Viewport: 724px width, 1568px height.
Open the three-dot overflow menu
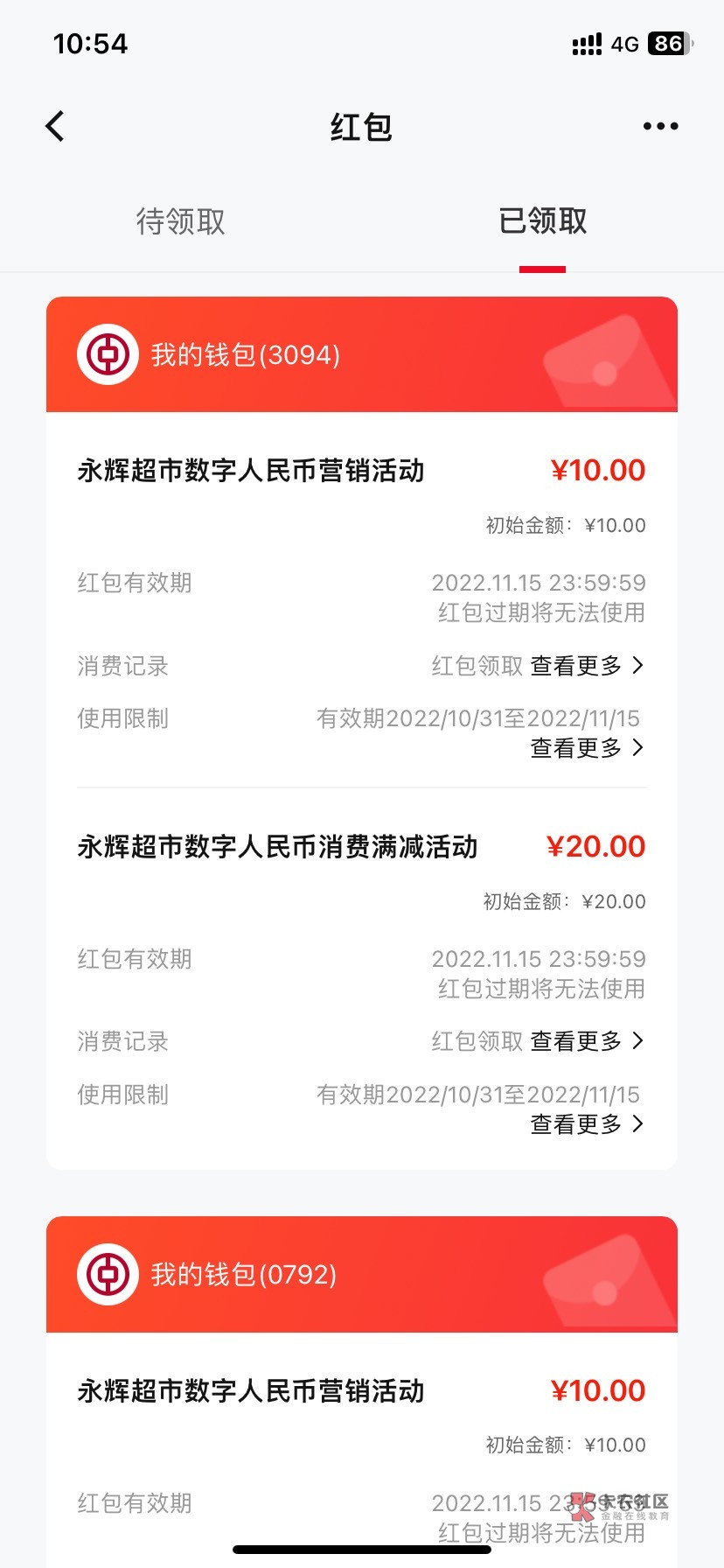click(x=660, y=126)
